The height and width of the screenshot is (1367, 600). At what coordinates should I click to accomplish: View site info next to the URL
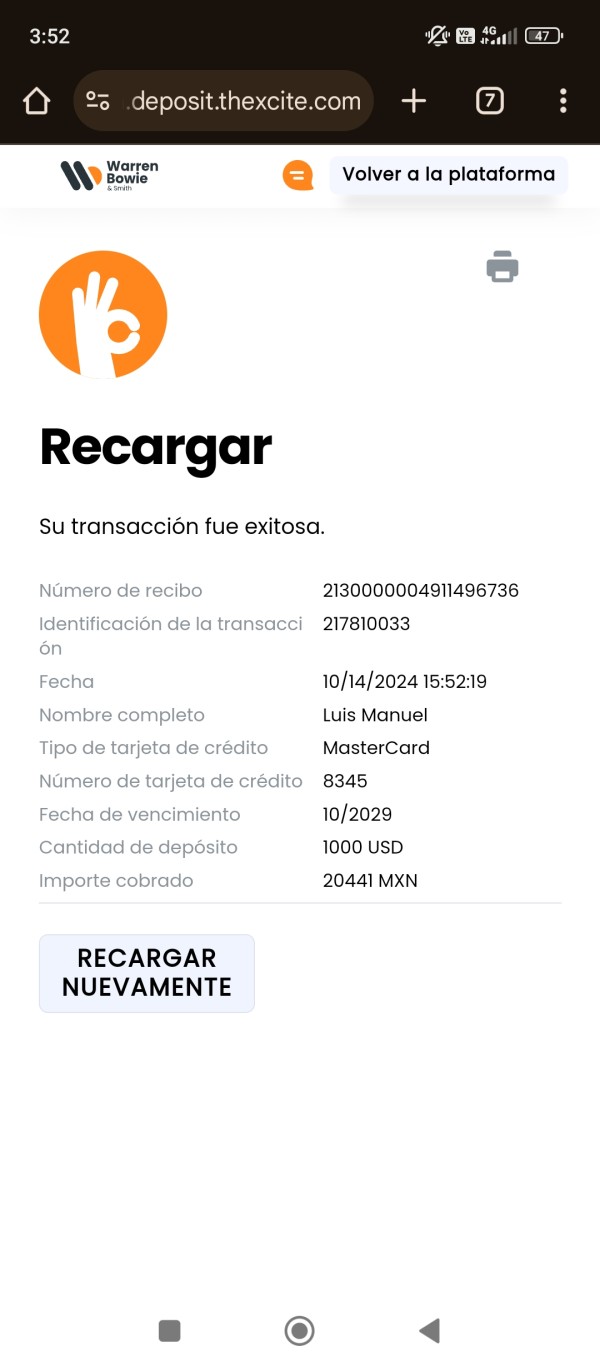(98, 101)
